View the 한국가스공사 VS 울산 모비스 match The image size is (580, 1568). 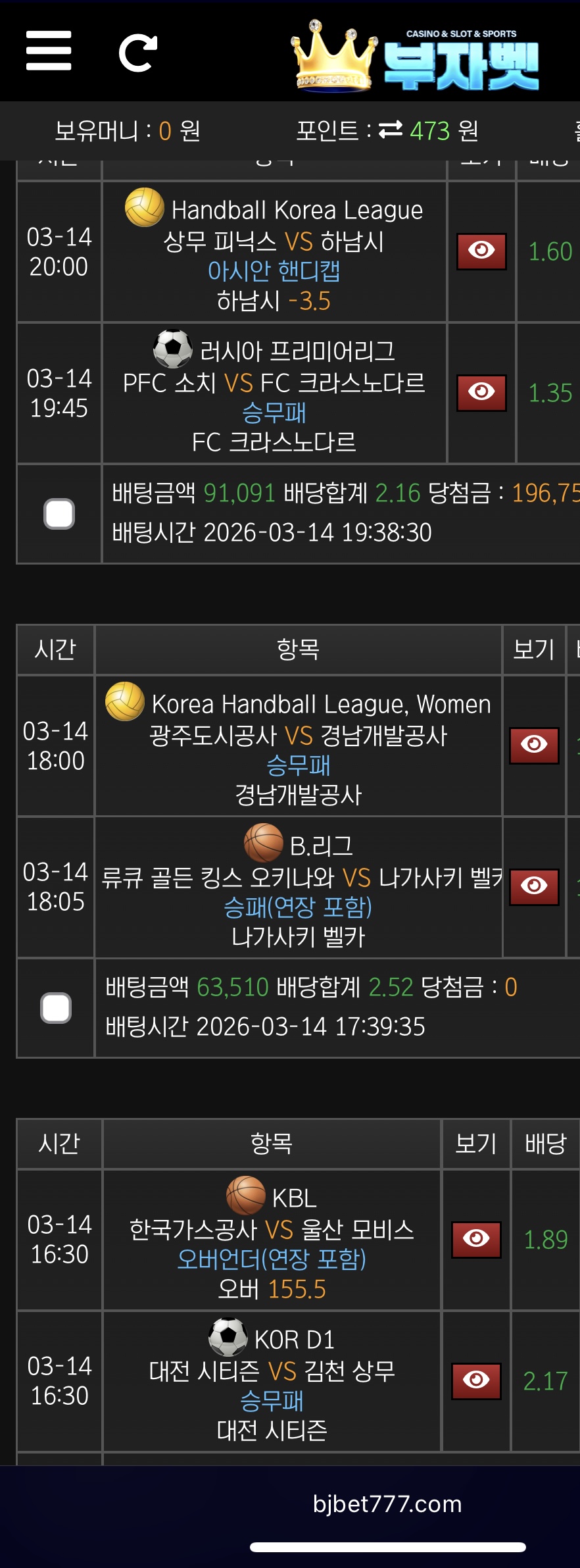476,1240
